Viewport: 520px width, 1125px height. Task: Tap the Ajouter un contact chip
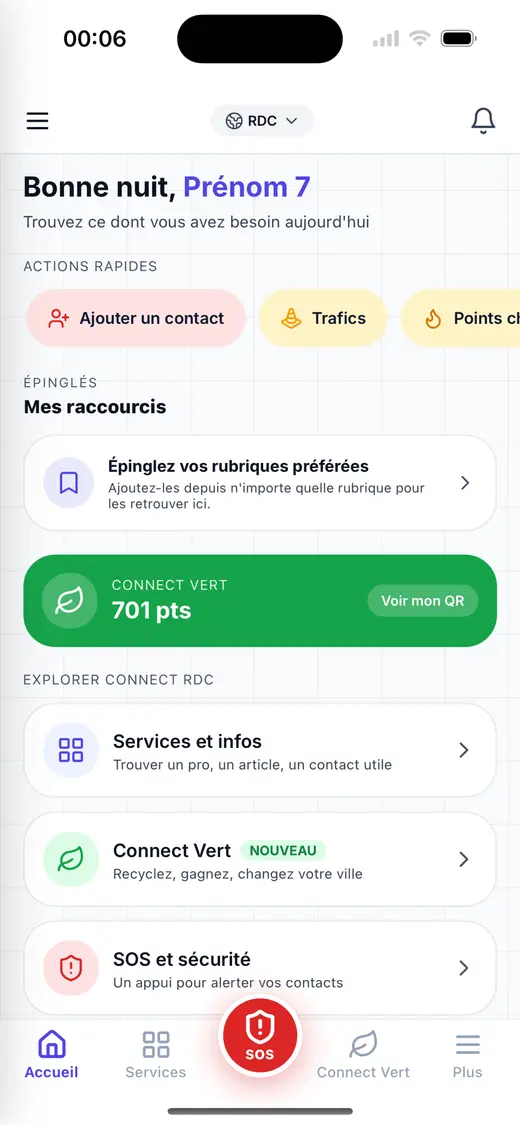click(x=136, y=319)
